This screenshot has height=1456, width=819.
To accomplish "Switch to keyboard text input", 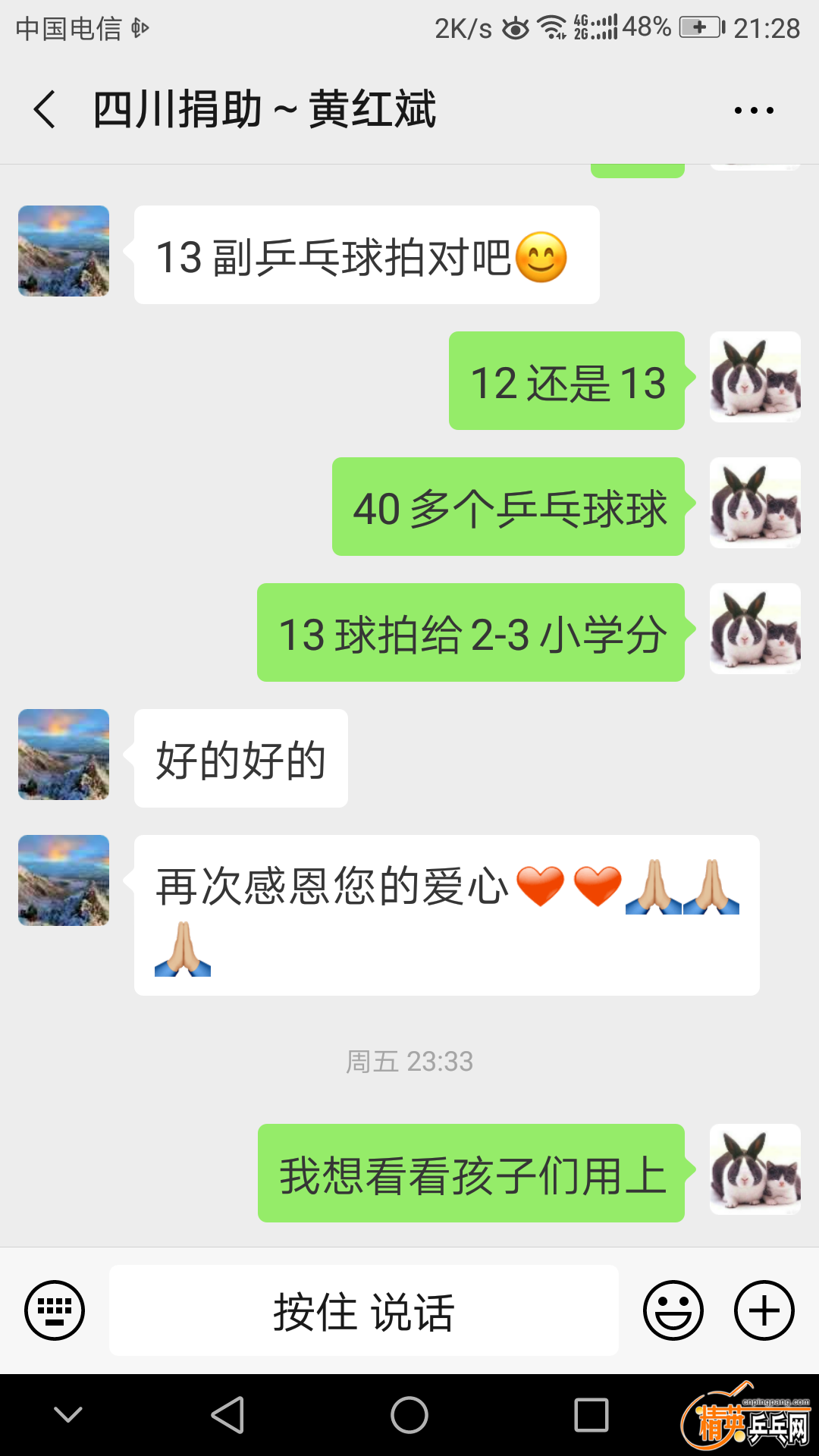I will [55, 1310].
